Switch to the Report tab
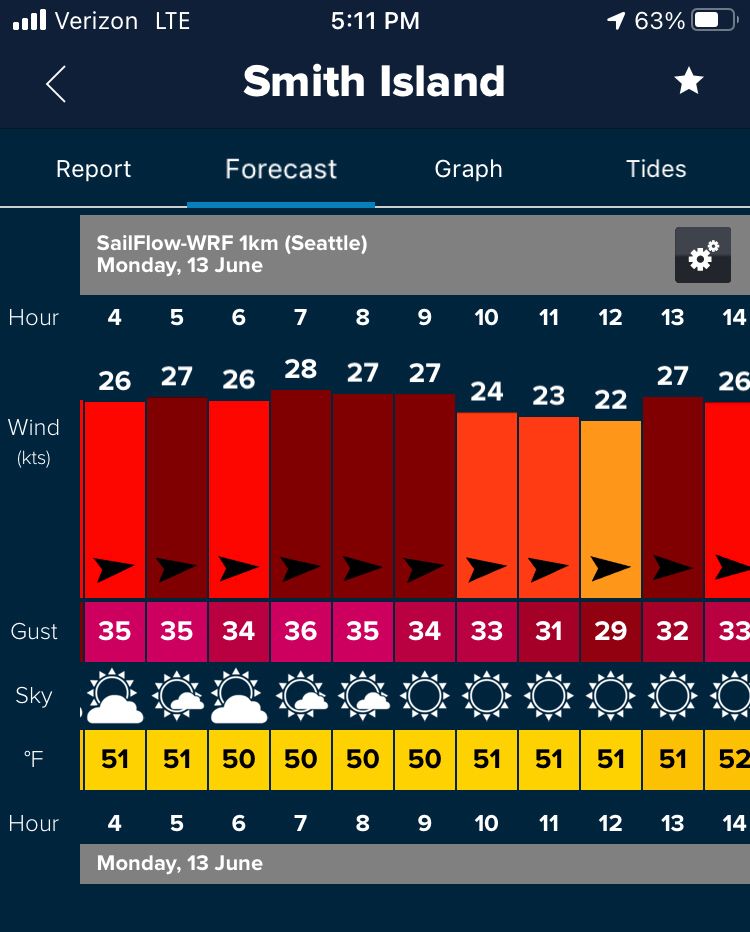The image size is (750, 932). click(94, 169)
